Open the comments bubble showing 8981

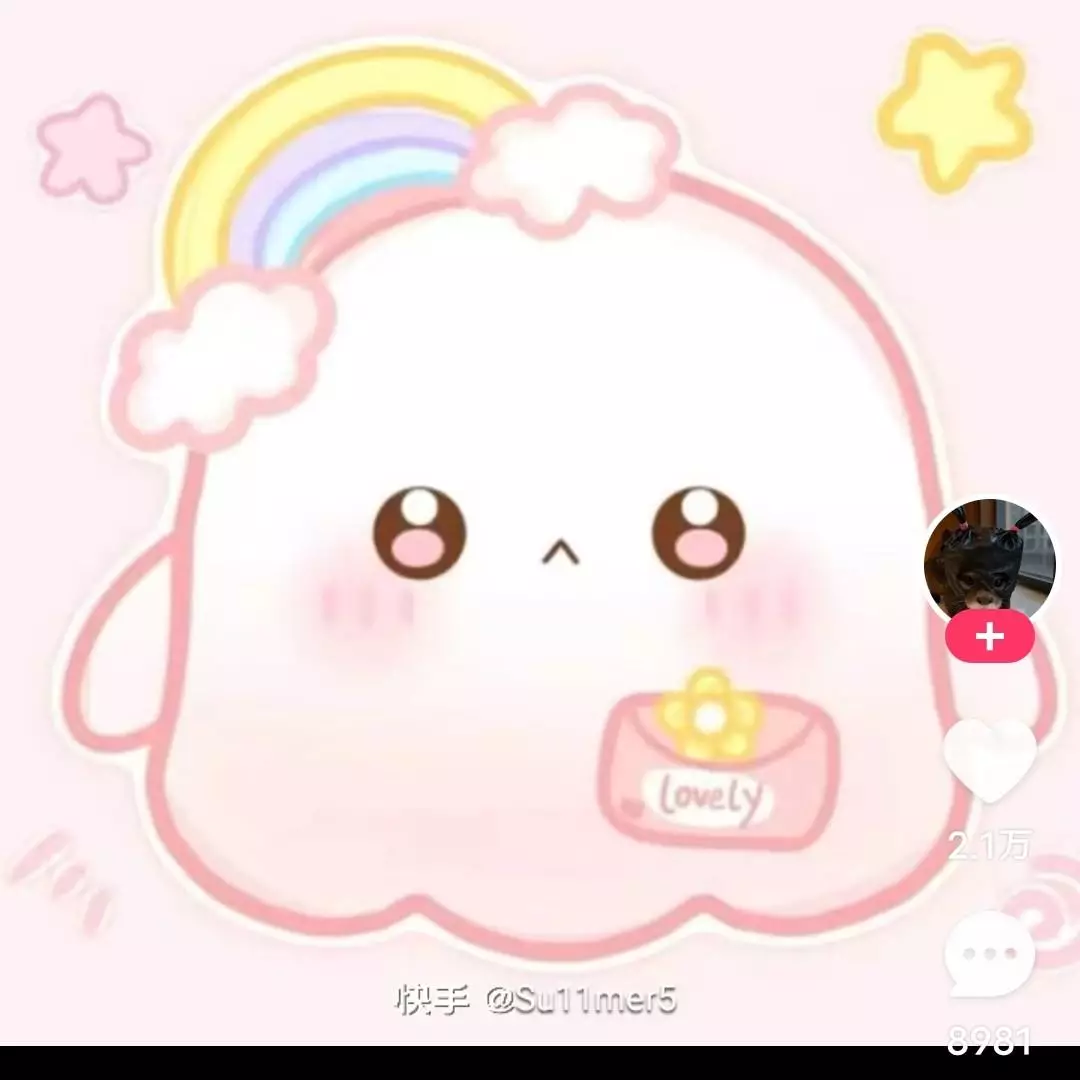(x=989, y=956)
